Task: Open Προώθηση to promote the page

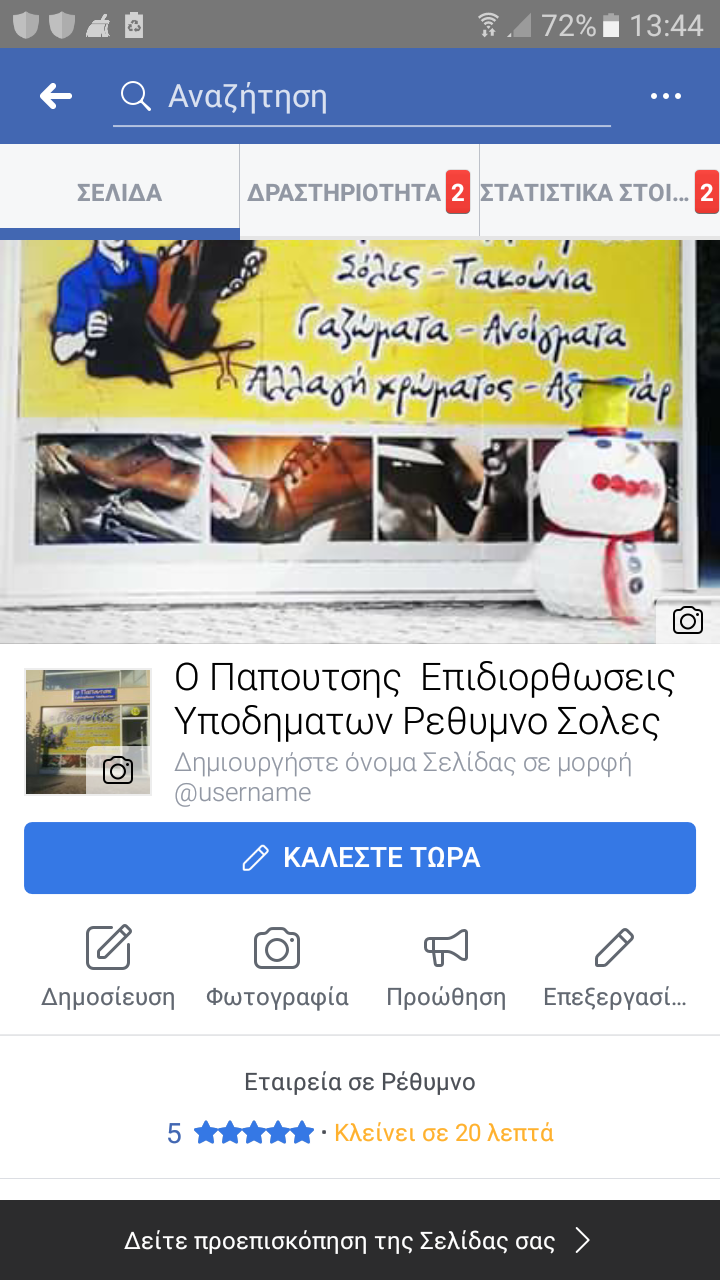Action: pyautogui.click(x=446, y=966)
